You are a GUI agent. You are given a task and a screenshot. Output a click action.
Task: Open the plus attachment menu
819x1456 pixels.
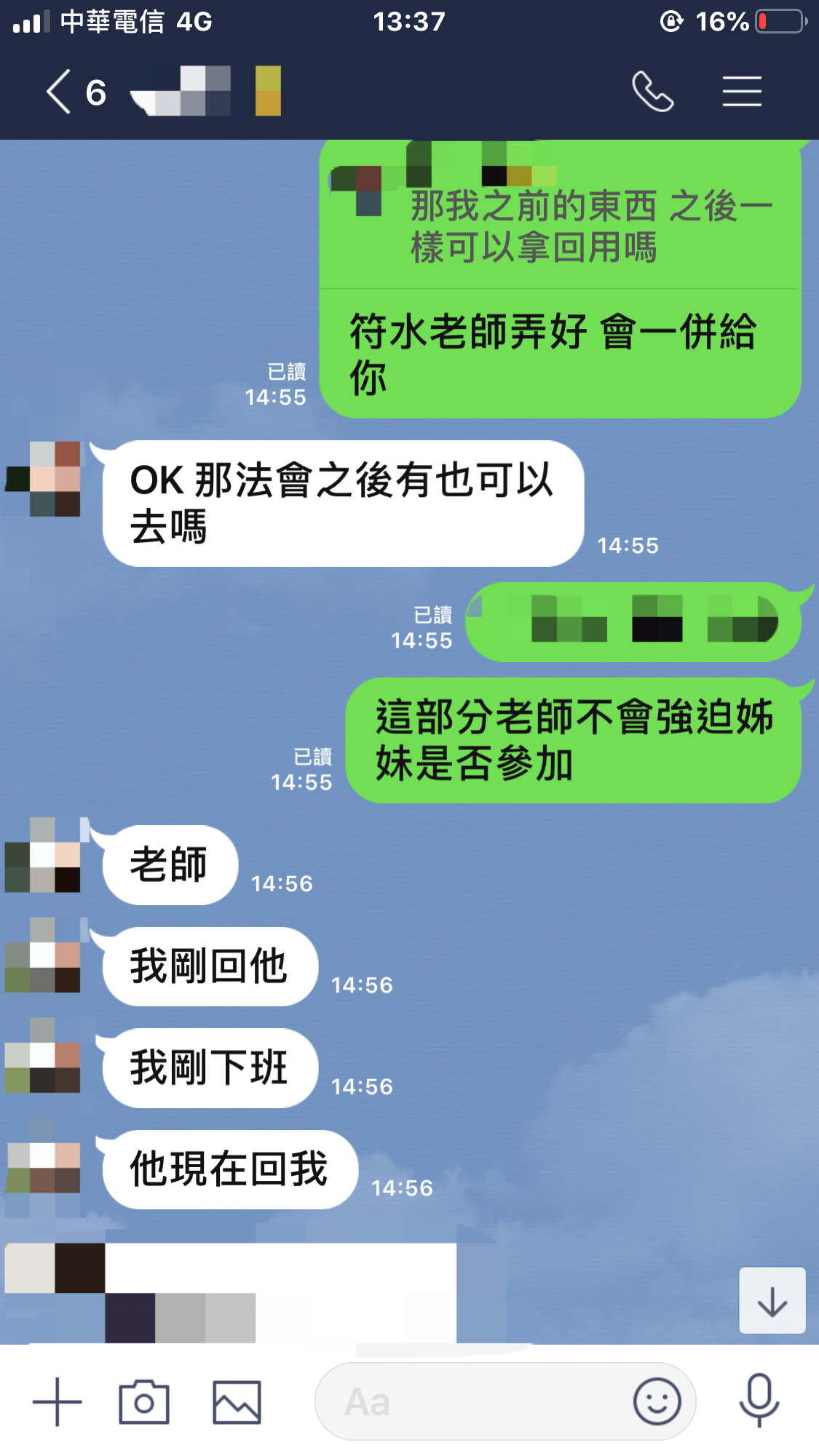(58, 1401)
